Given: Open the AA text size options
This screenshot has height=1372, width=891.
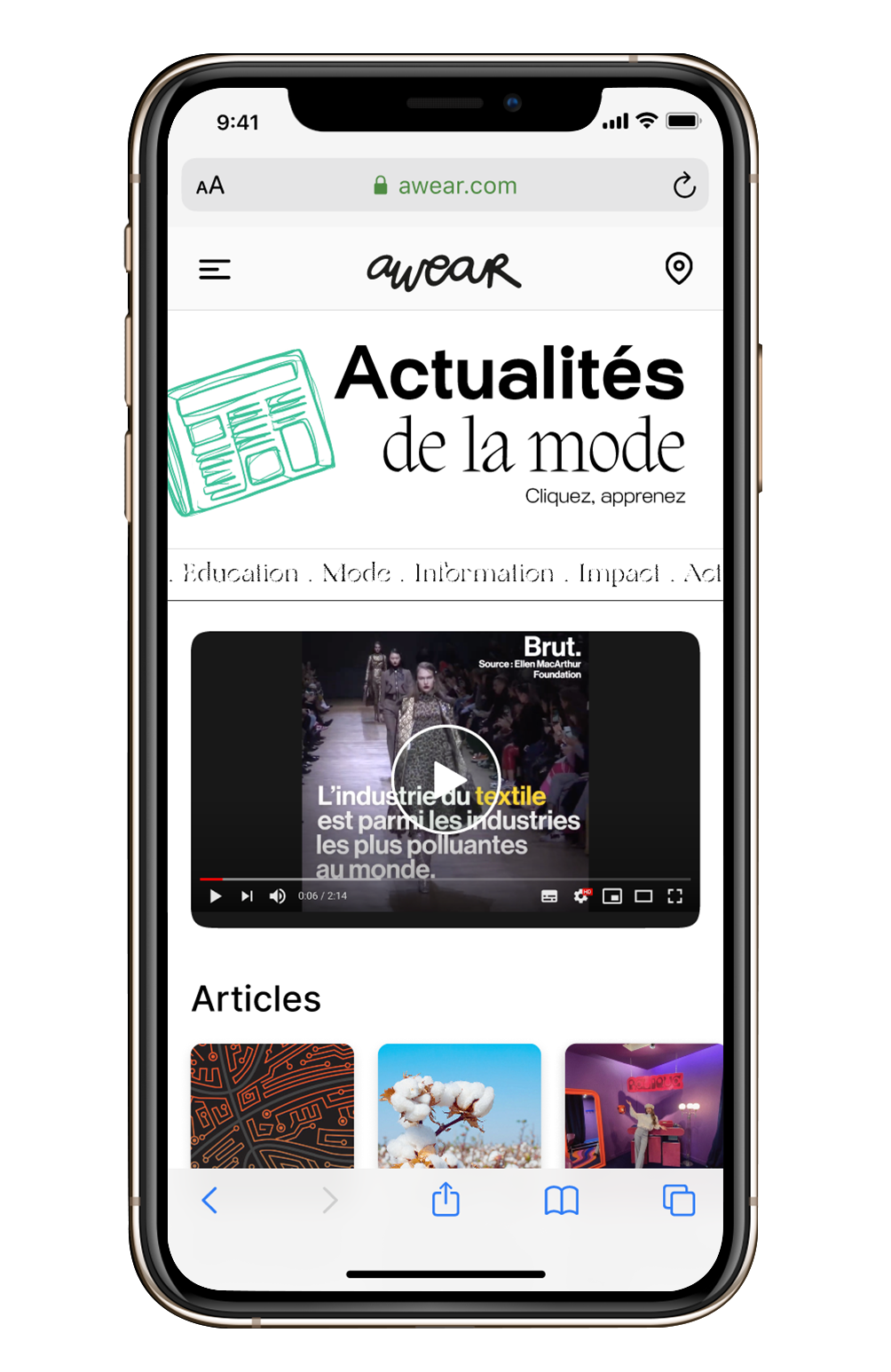Looking at the screenshot, I should pos(210,185).
